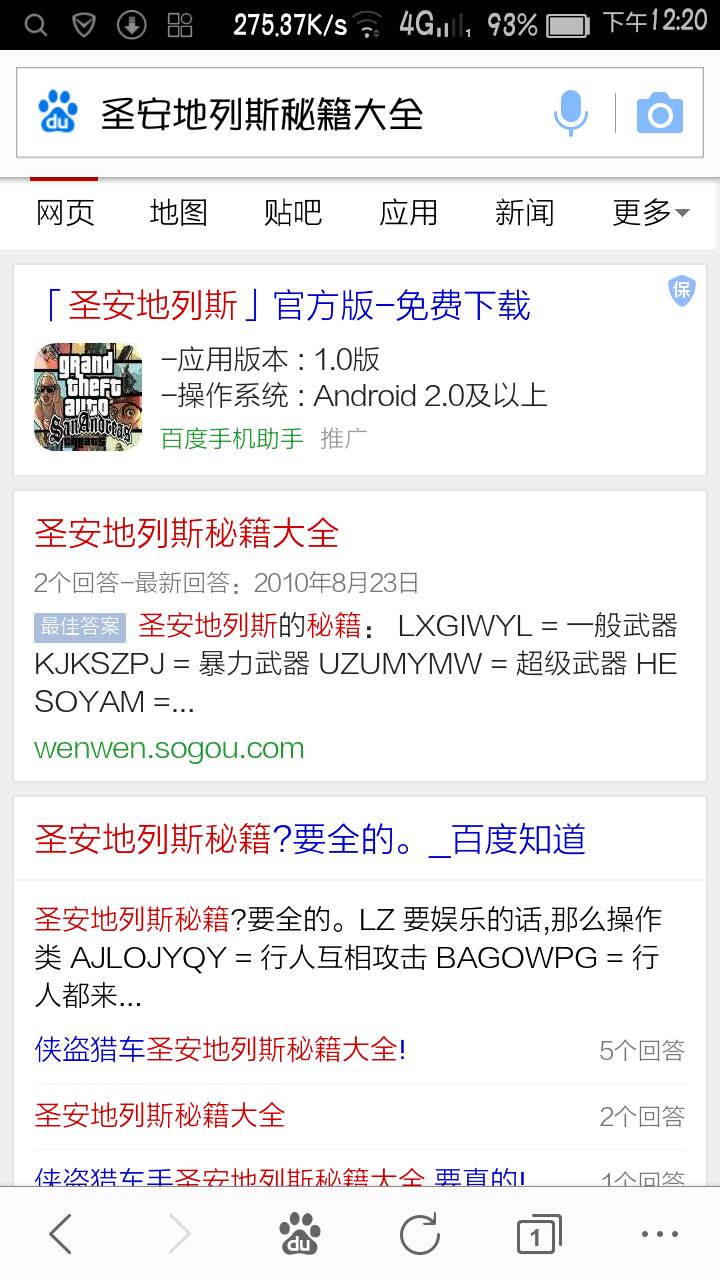
Task: Open 圣安地列斯秘籍?要全的。_百度知道 result
Action: click(x=310, y=839)
